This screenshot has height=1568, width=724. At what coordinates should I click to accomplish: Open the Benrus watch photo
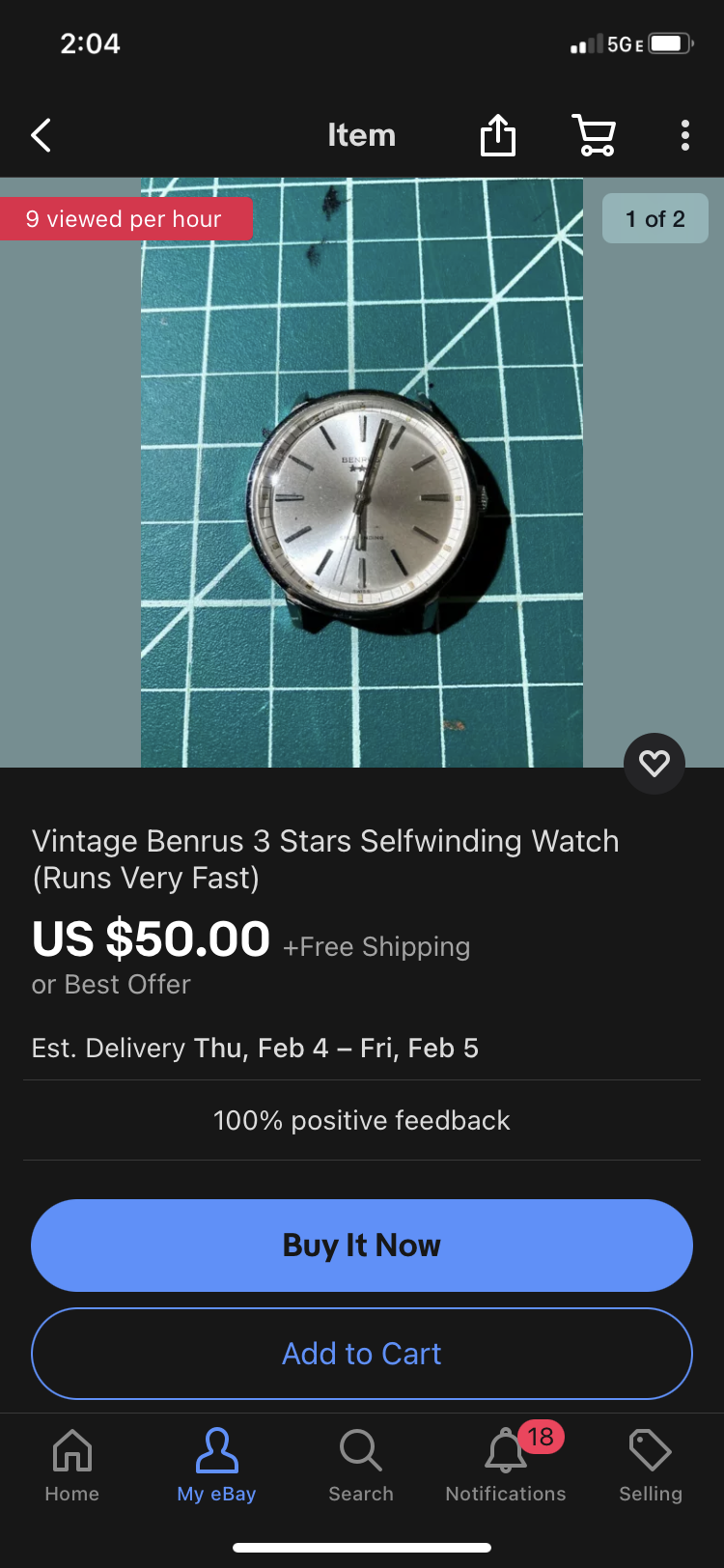[362, 473]
